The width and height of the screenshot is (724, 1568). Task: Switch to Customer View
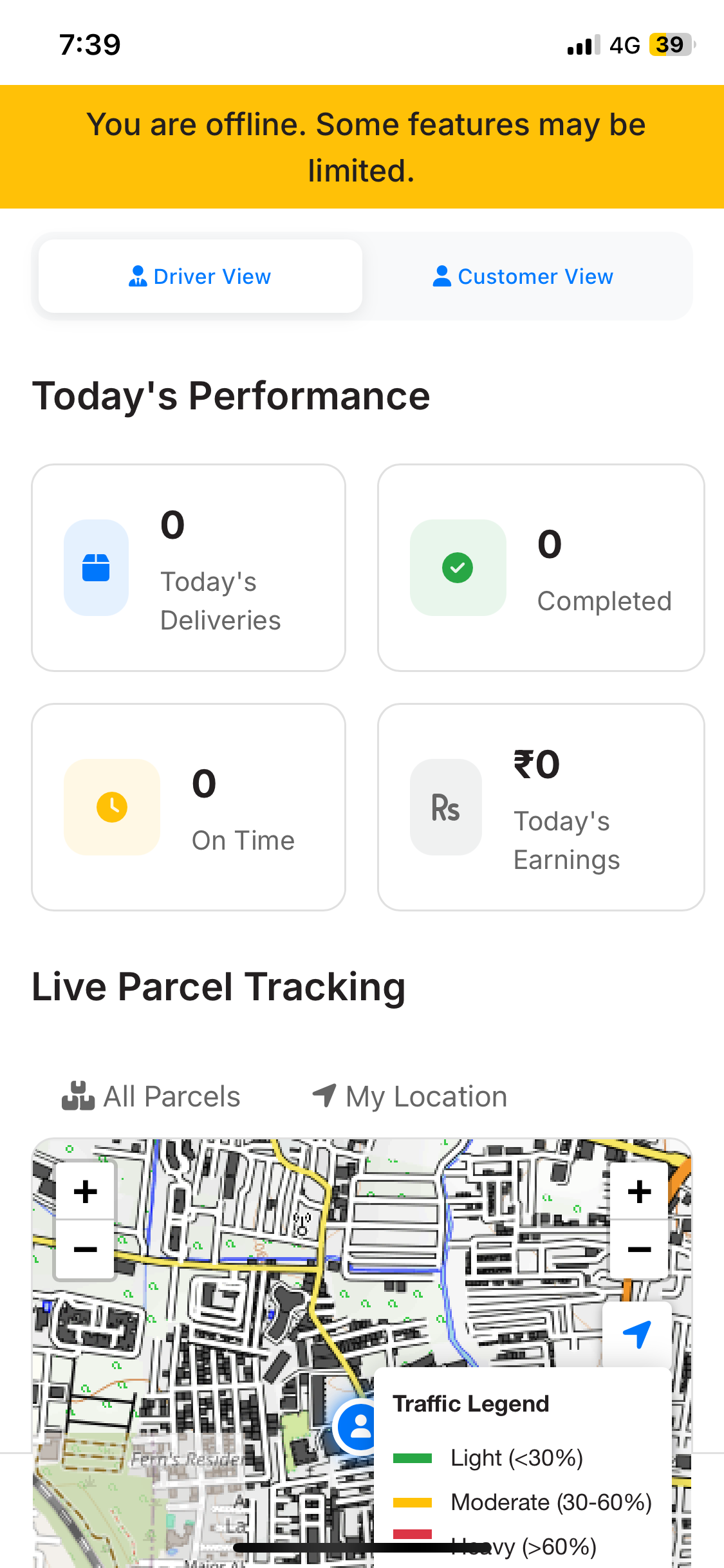[523, 277]
